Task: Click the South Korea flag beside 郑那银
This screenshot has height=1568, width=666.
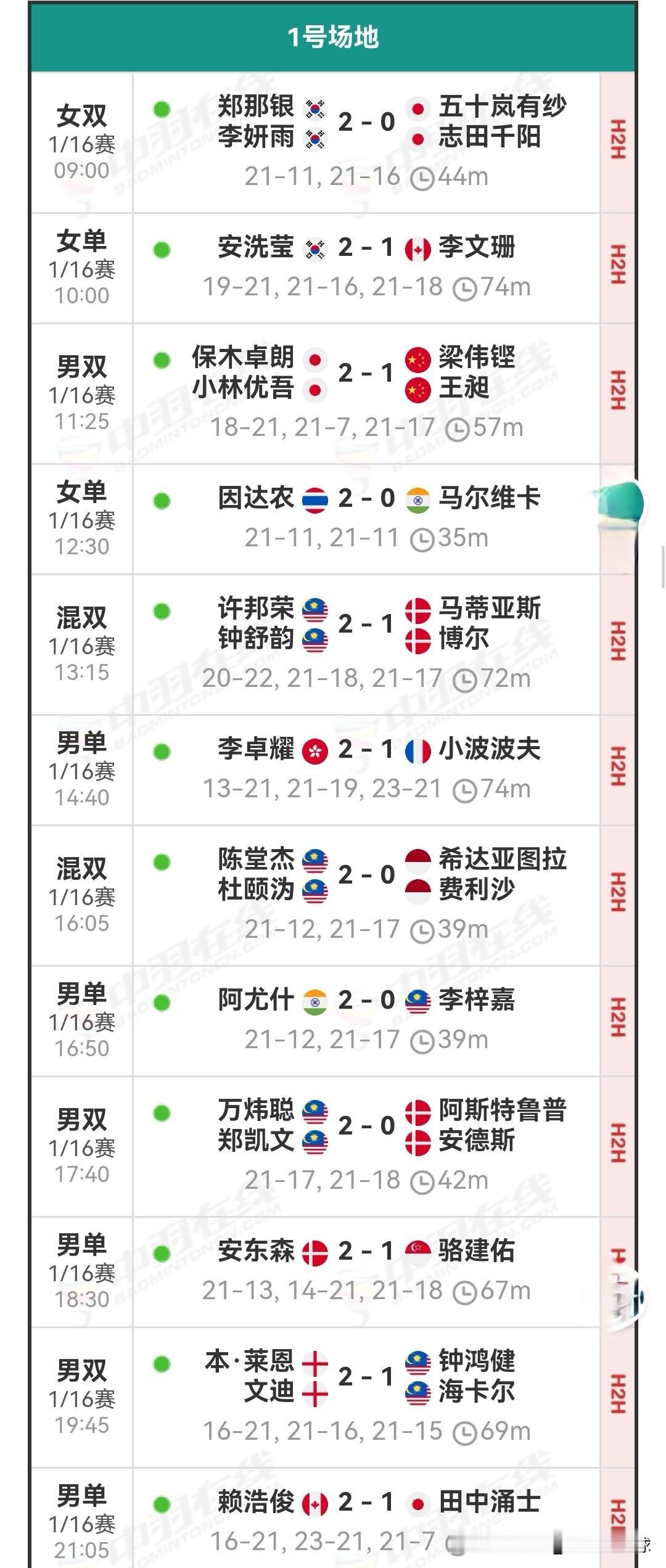Action: click(x=314, y=107)
